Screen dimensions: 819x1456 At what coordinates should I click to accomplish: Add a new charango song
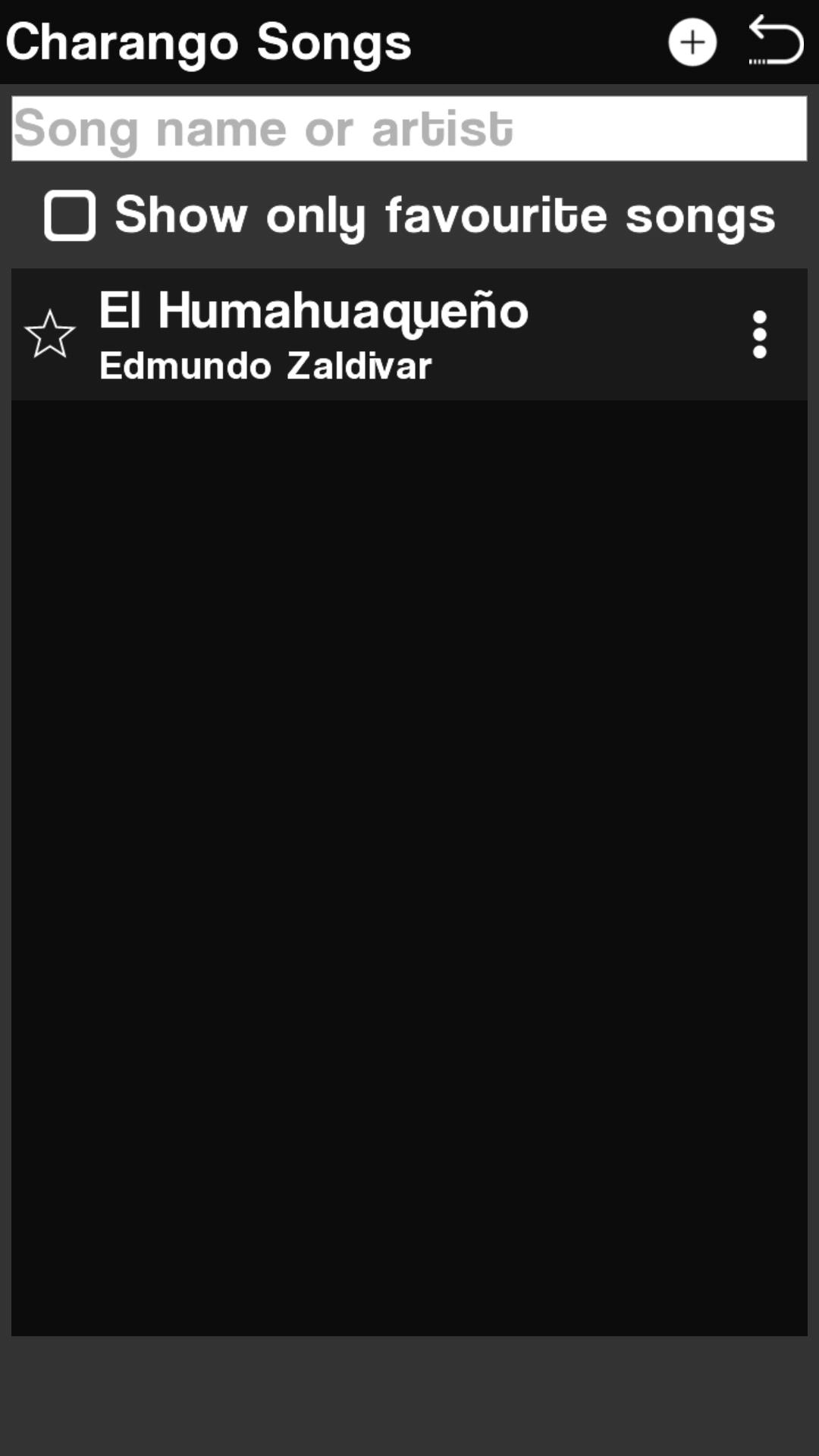click(692, 42)
